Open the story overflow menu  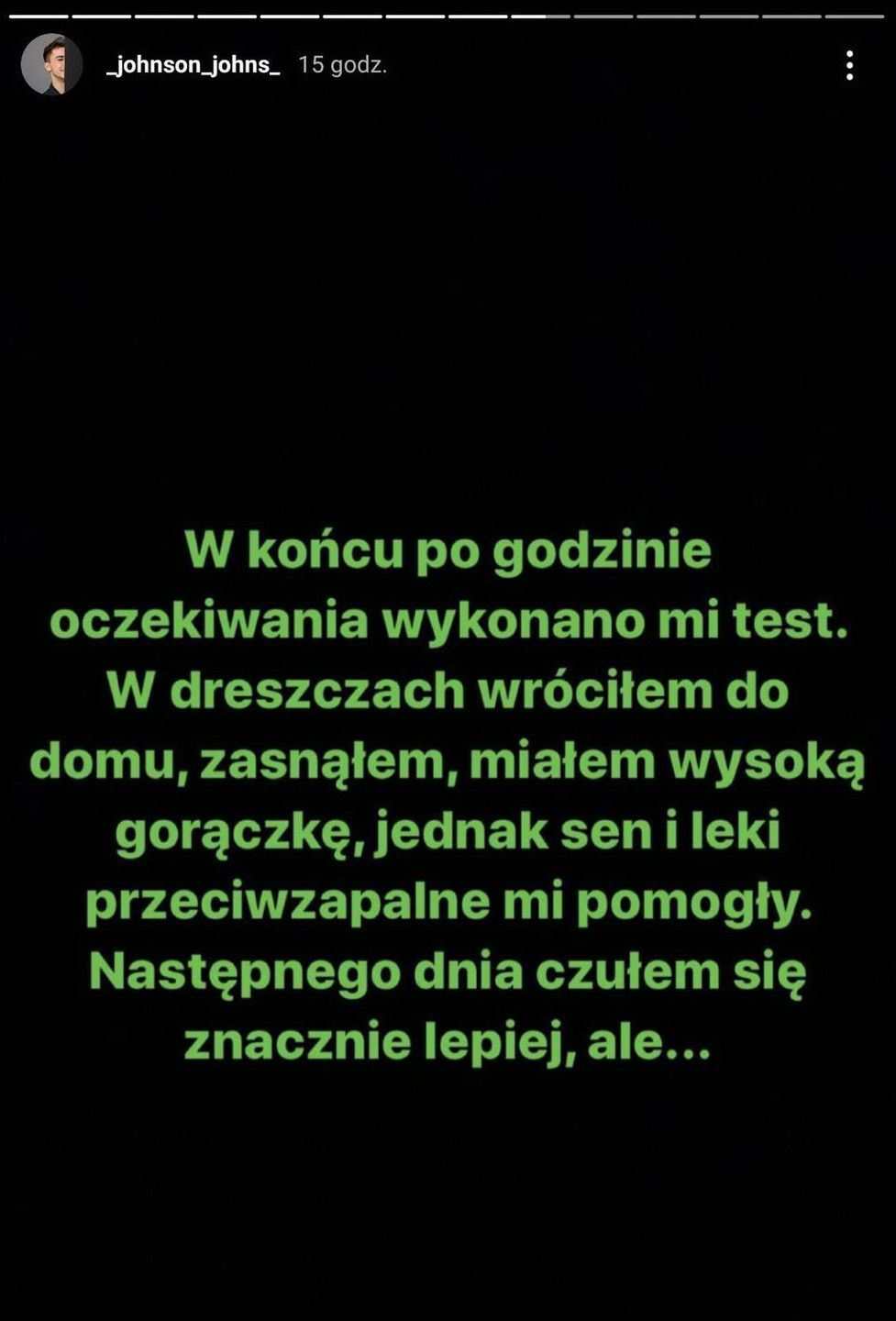click(x=849, y=65)
